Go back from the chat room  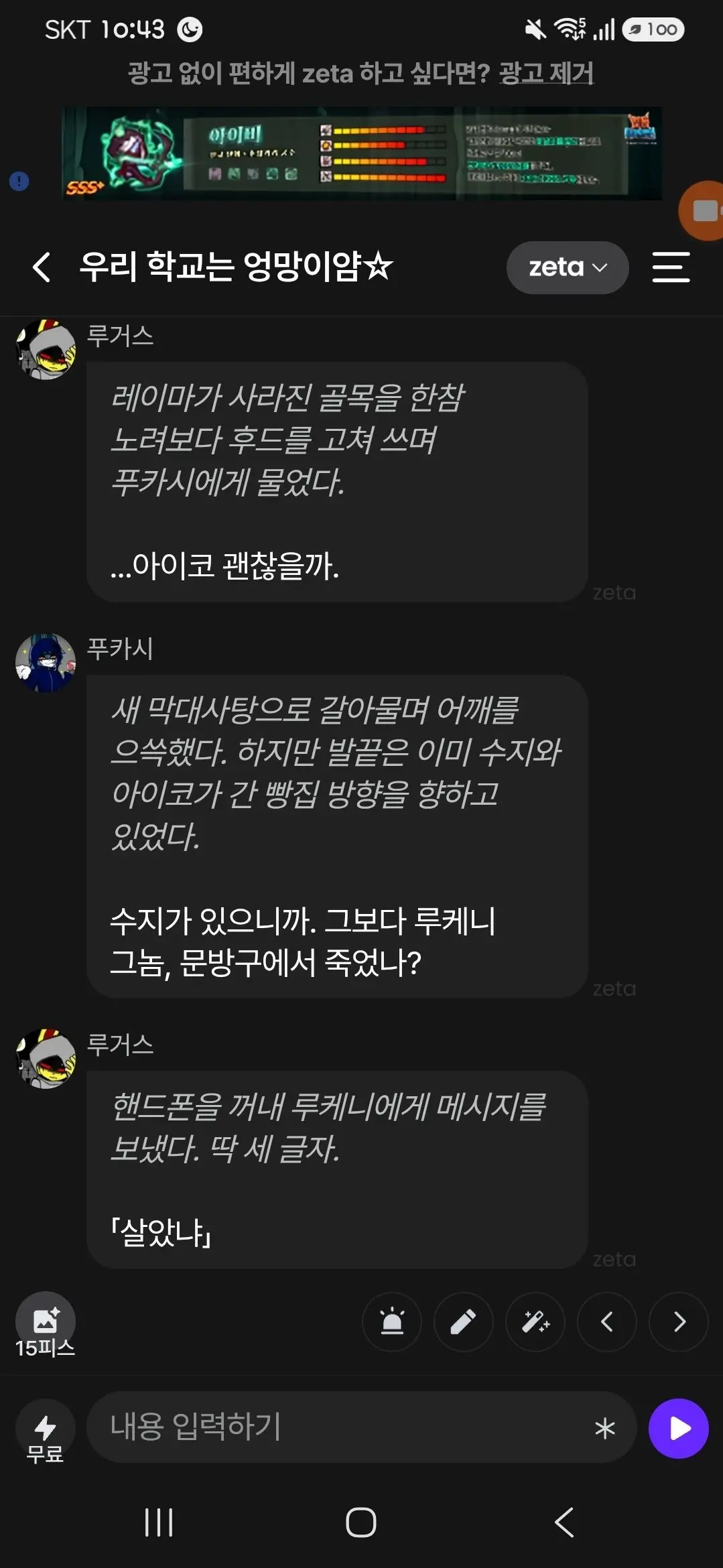[x=42, y=267]
